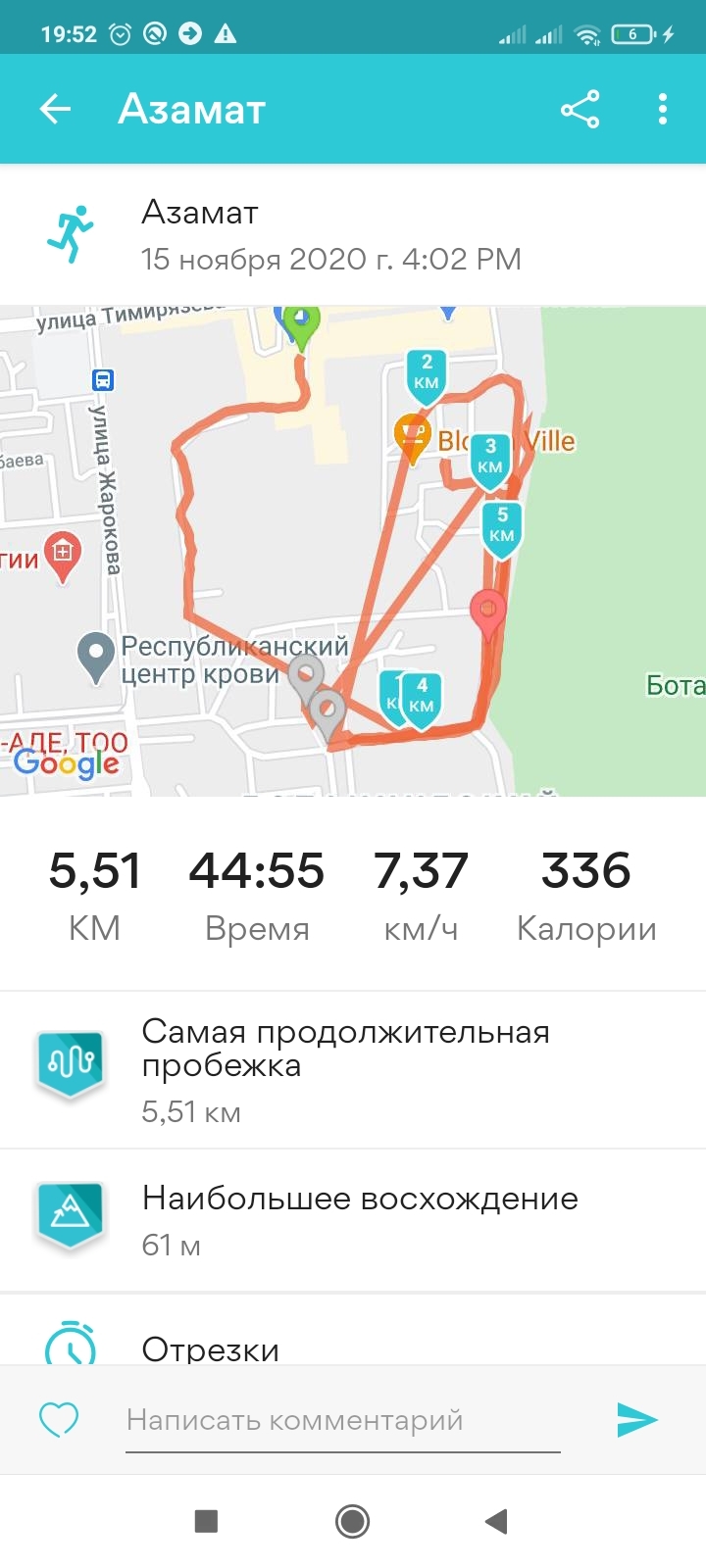Viewport: 706px width, 1568px height.
Task: Share this run activity
Action: tap(580, 110)
